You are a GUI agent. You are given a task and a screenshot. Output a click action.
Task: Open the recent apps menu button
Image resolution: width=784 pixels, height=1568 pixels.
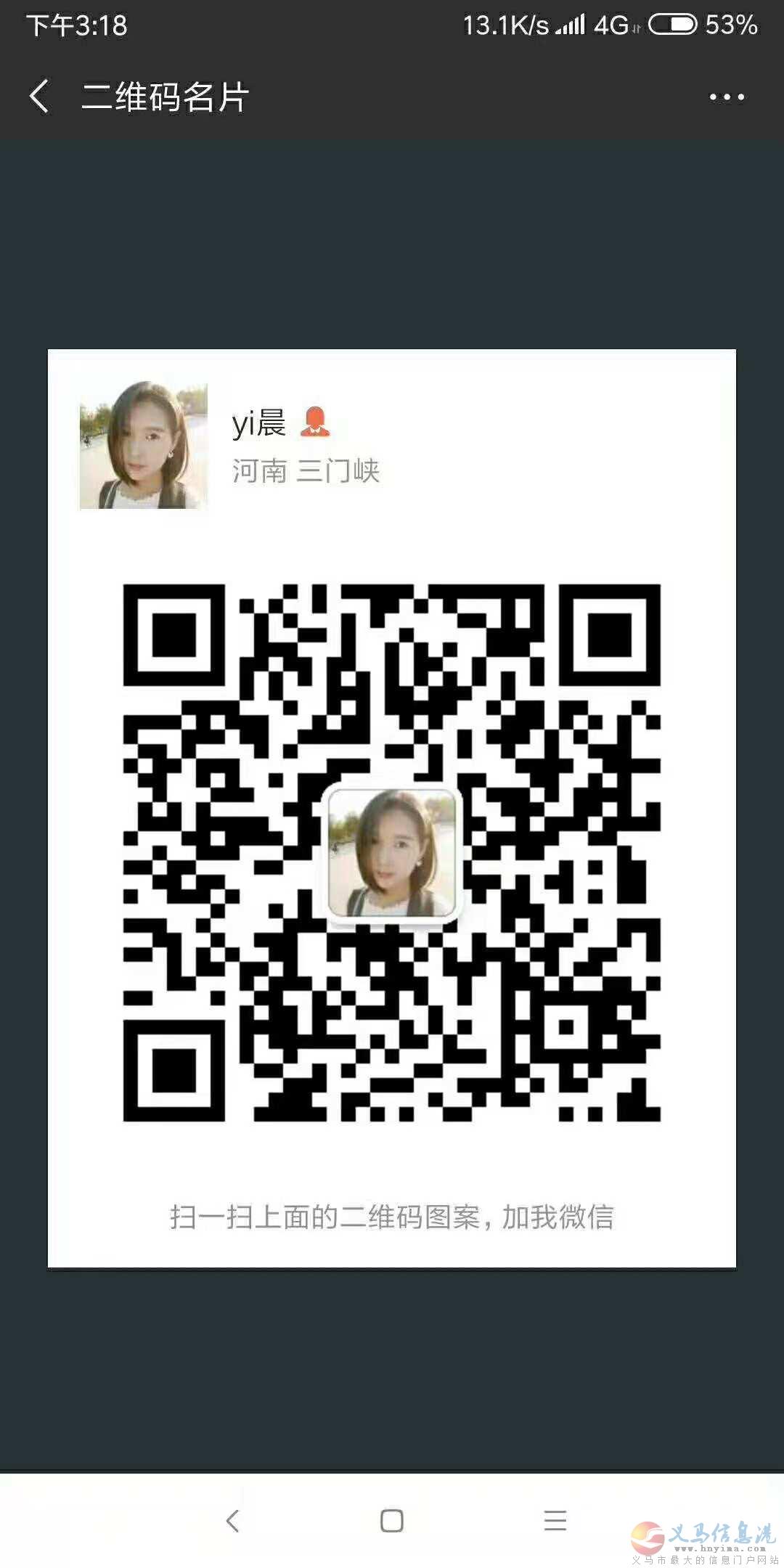point(555,1520)
